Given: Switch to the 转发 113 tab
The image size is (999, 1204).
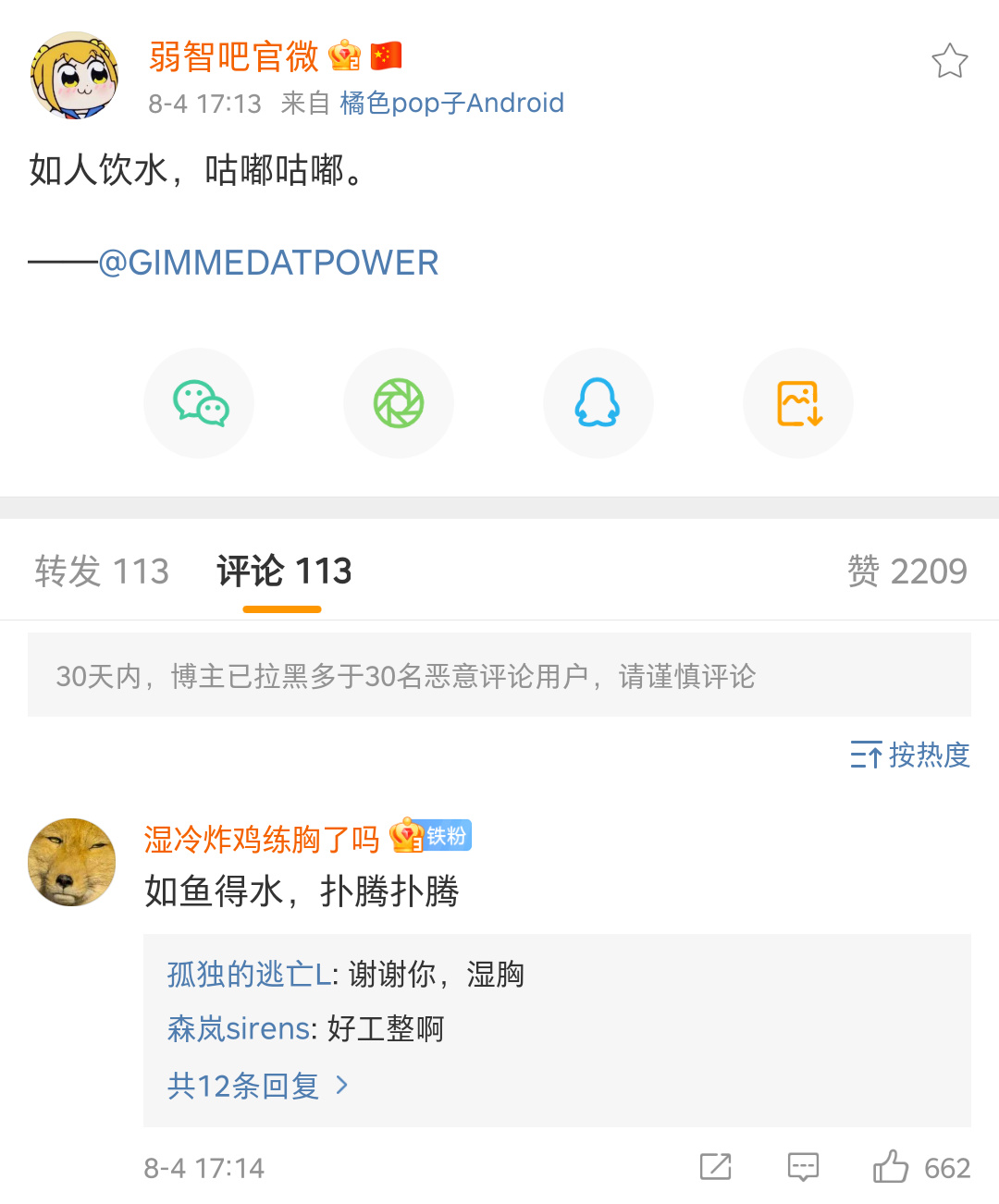Looking at the screenshot, I should pos(102,571).
